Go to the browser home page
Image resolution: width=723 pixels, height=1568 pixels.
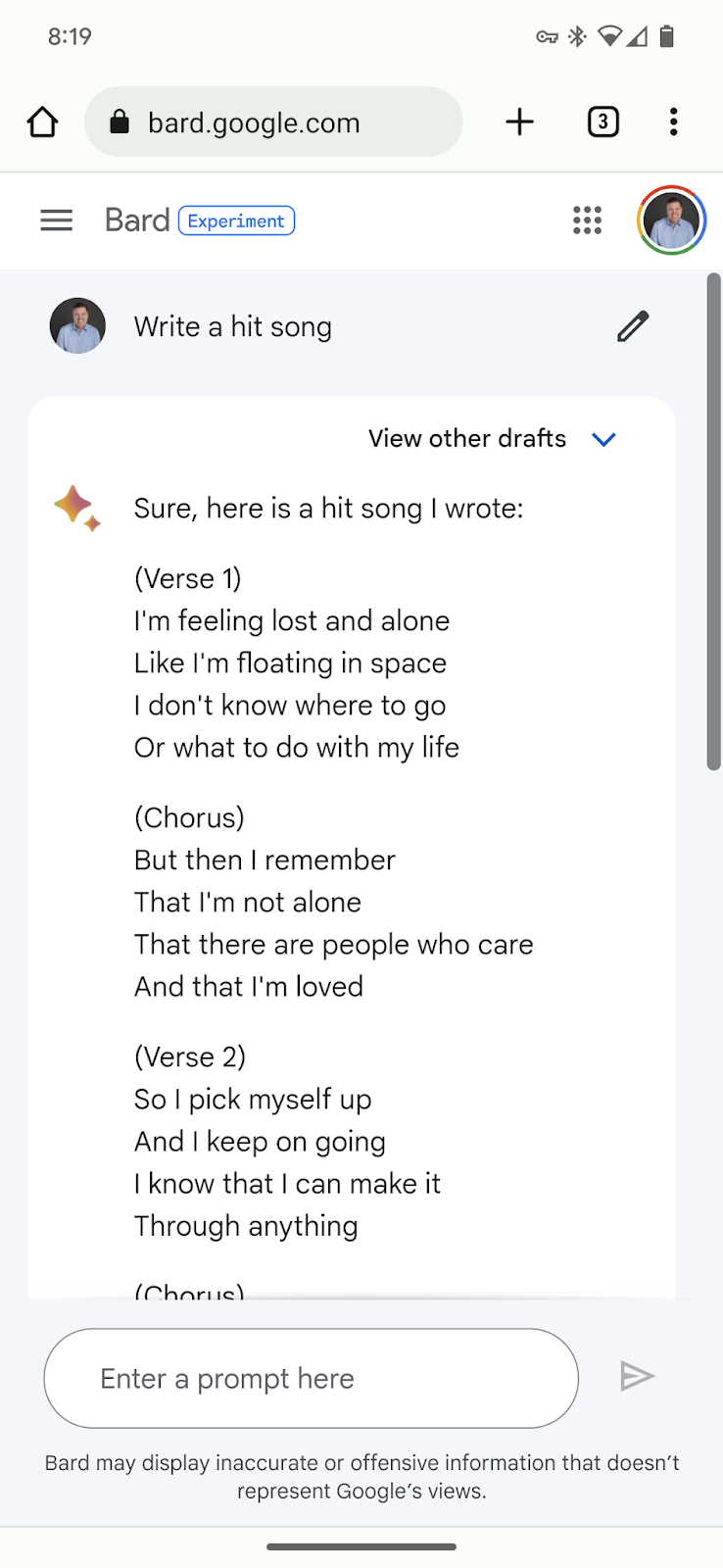(x=42, y=122)
